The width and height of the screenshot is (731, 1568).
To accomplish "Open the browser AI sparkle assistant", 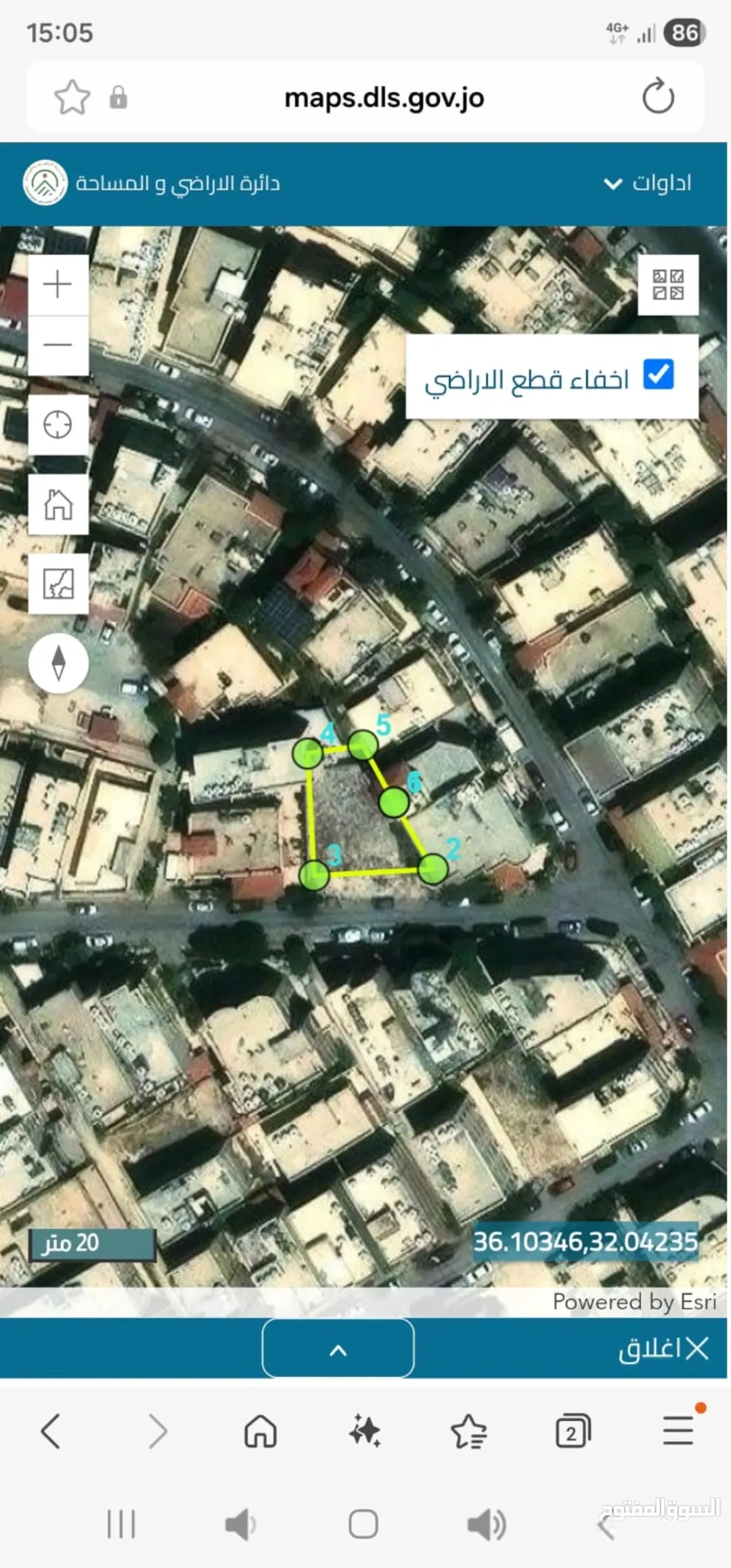I will pyautogui.click(x=365, y=1431).
